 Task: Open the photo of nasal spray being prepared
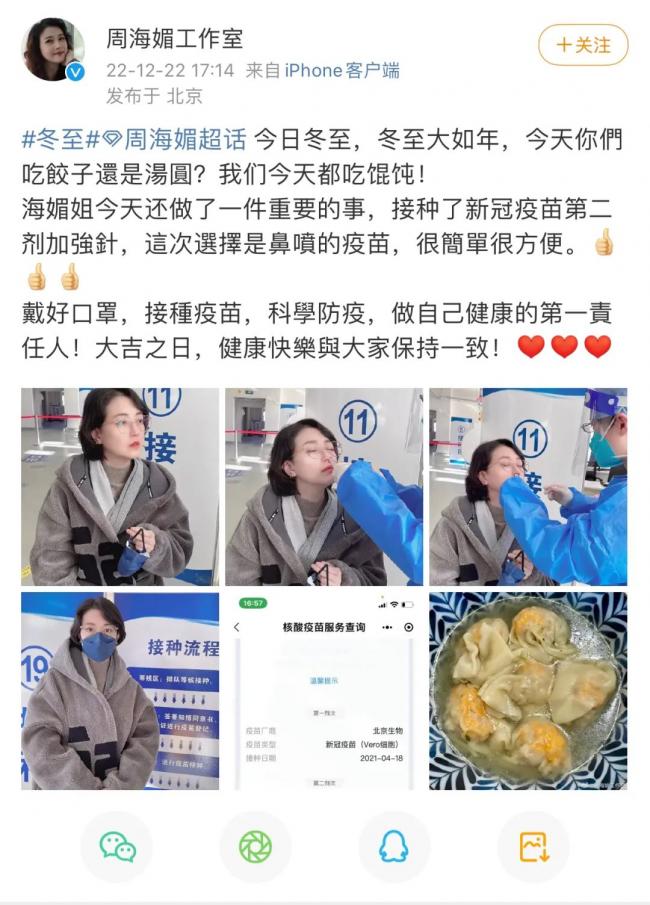click(323, 486)
